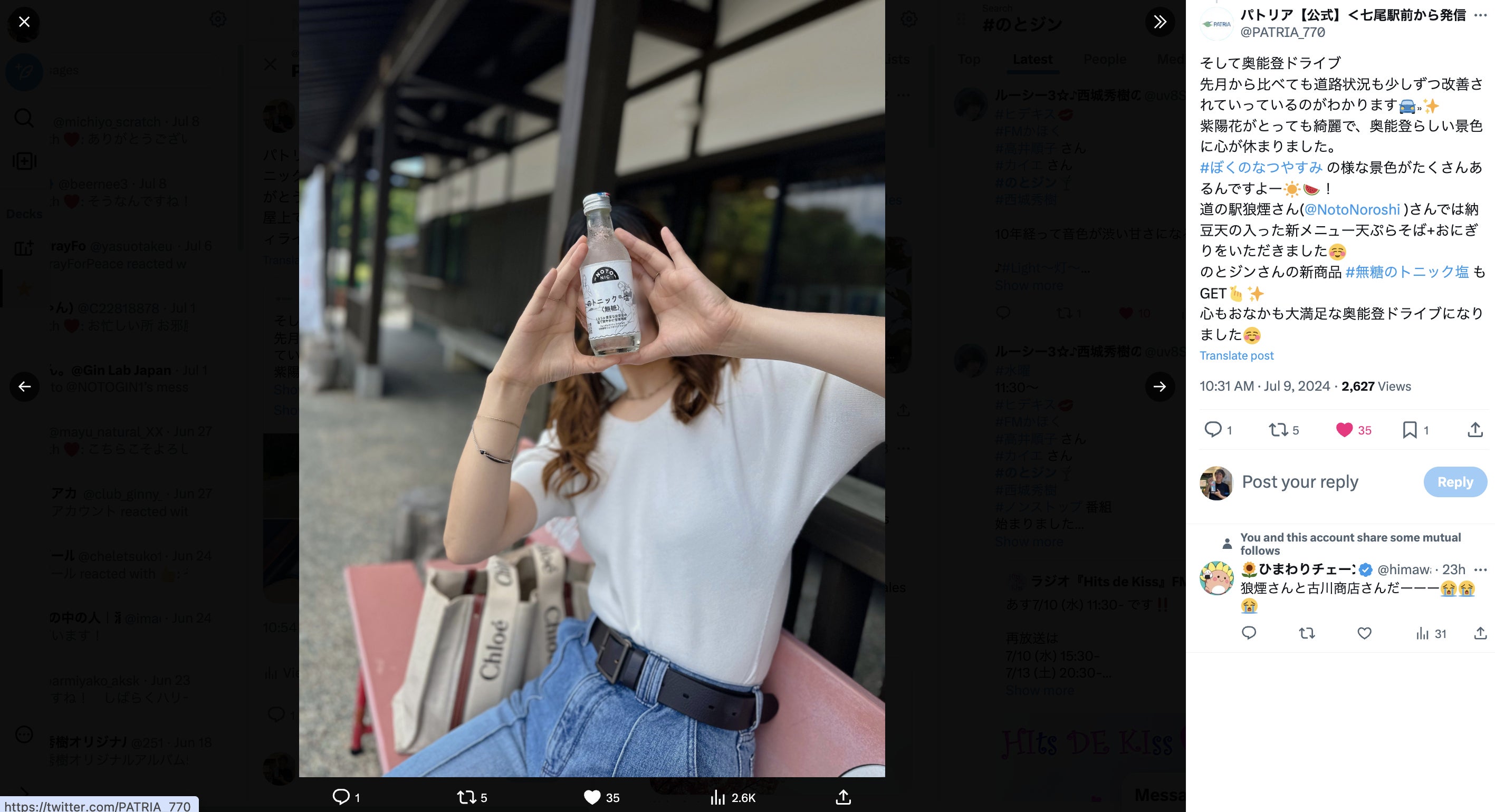
Task: Open the post's more options menu
Action: click(x=1480, y=16)
